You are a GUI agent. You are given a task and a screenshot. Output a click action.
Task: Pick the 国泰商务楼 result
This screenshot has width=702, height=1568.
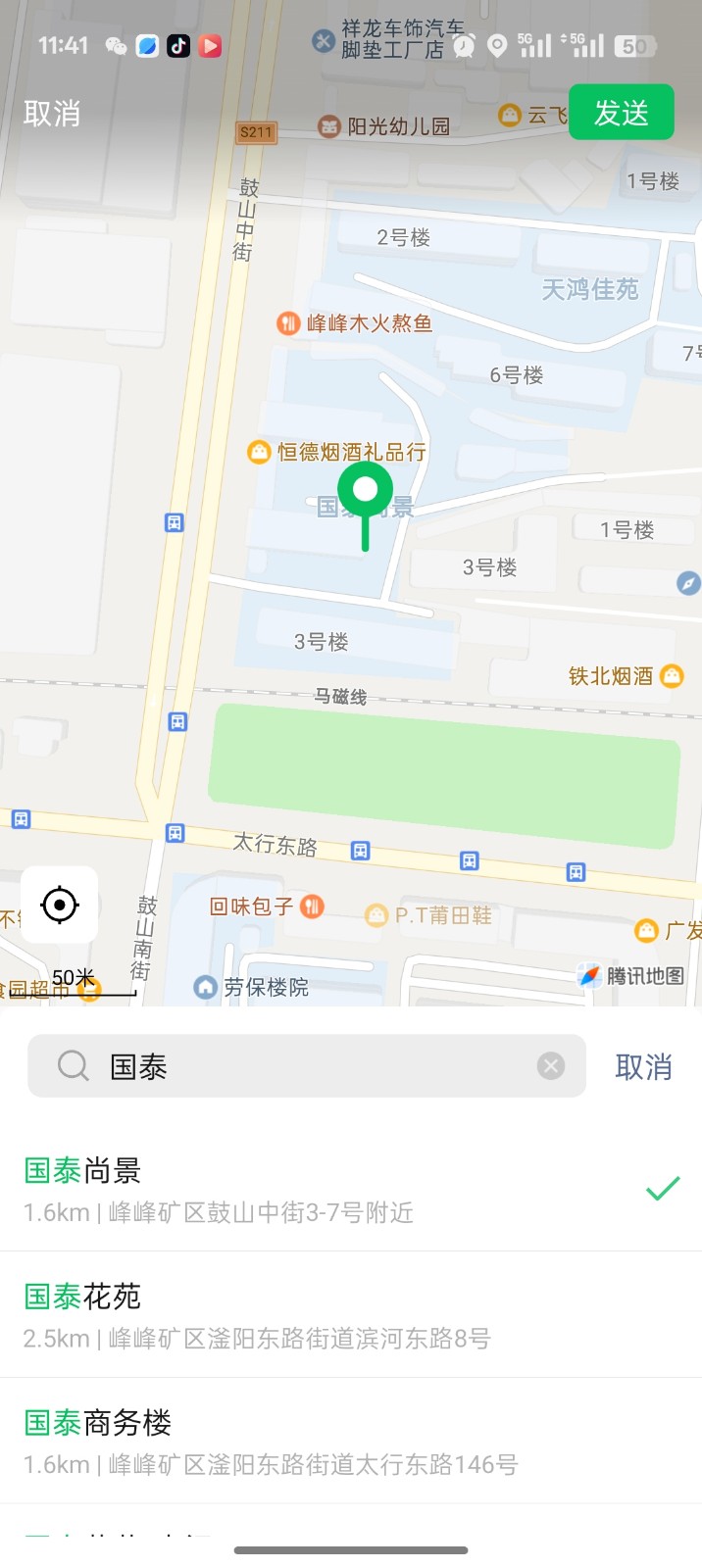[294, 1441]
